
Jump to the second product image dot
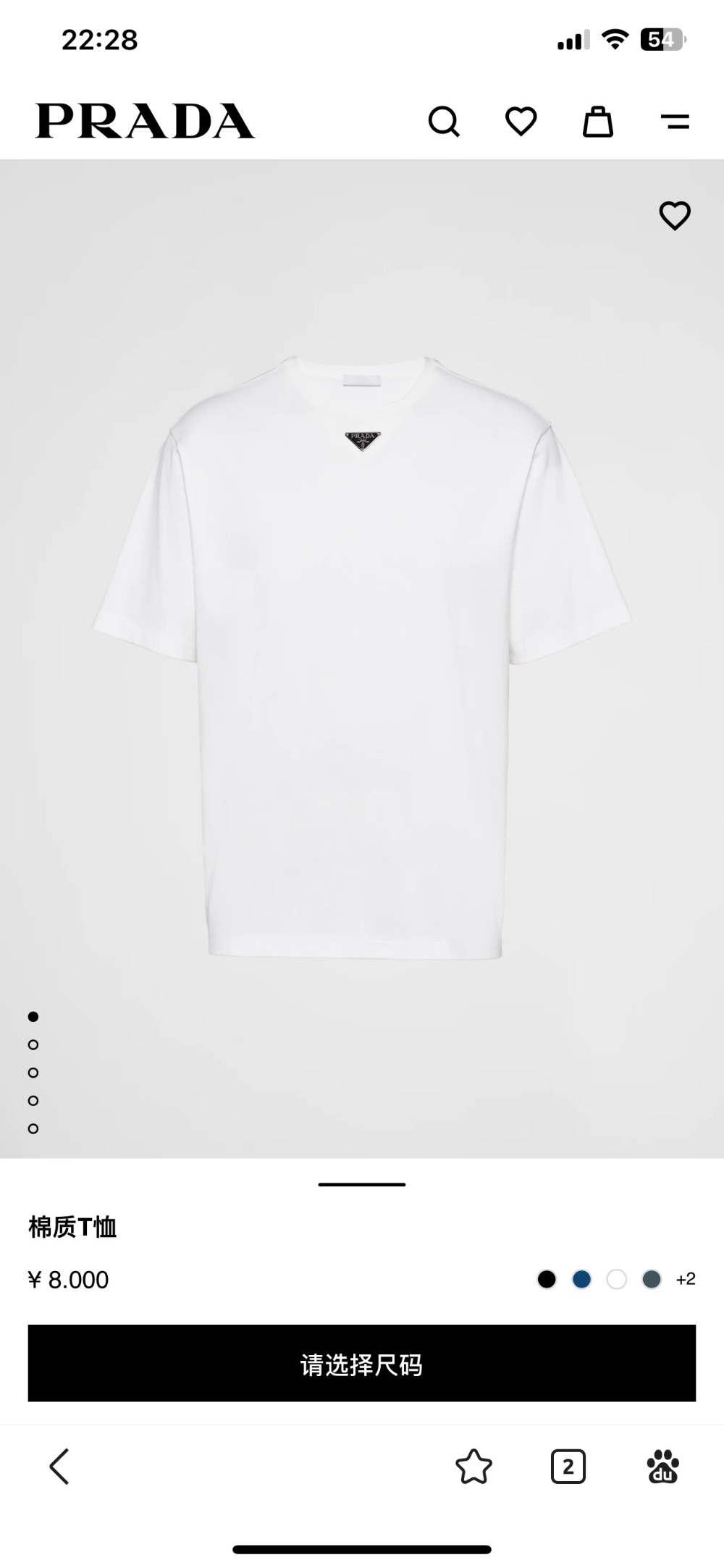click(x=33, y=1044)
